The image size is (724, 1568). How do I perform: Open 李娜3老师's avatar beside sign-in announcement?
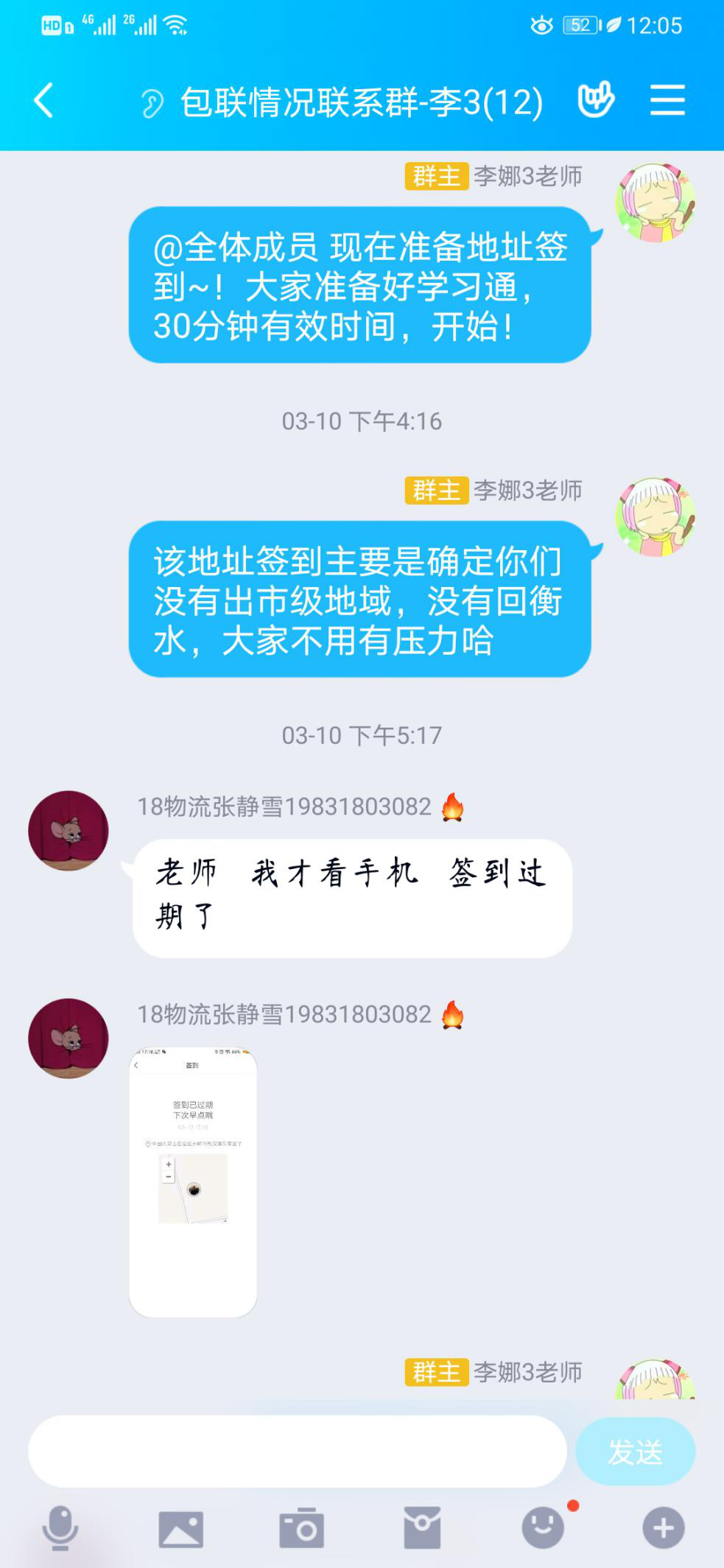coord(655,203)
